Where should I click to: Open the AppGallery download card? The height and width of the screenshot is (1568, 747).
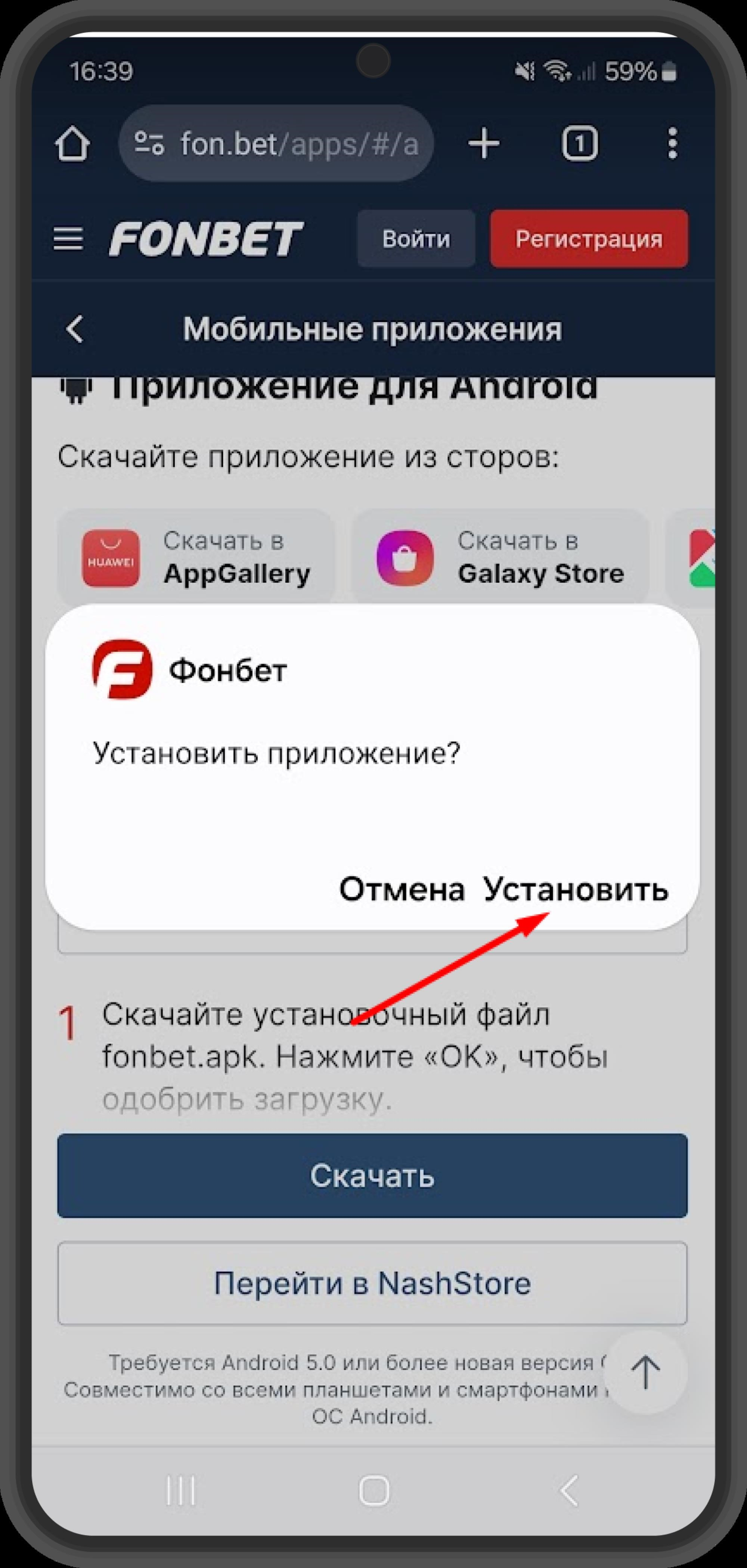point(196,557)
